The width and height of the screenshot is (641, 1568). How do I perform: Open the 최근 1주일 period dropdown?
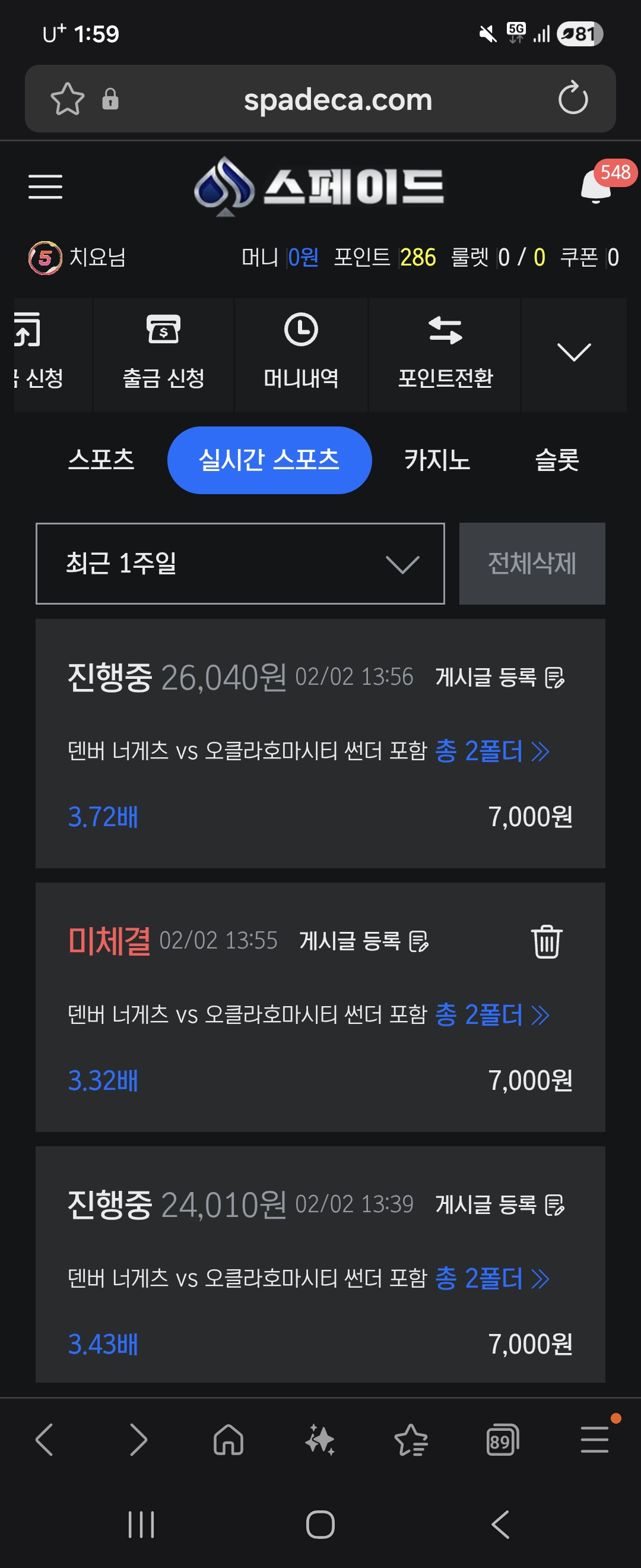coord(240,564)
